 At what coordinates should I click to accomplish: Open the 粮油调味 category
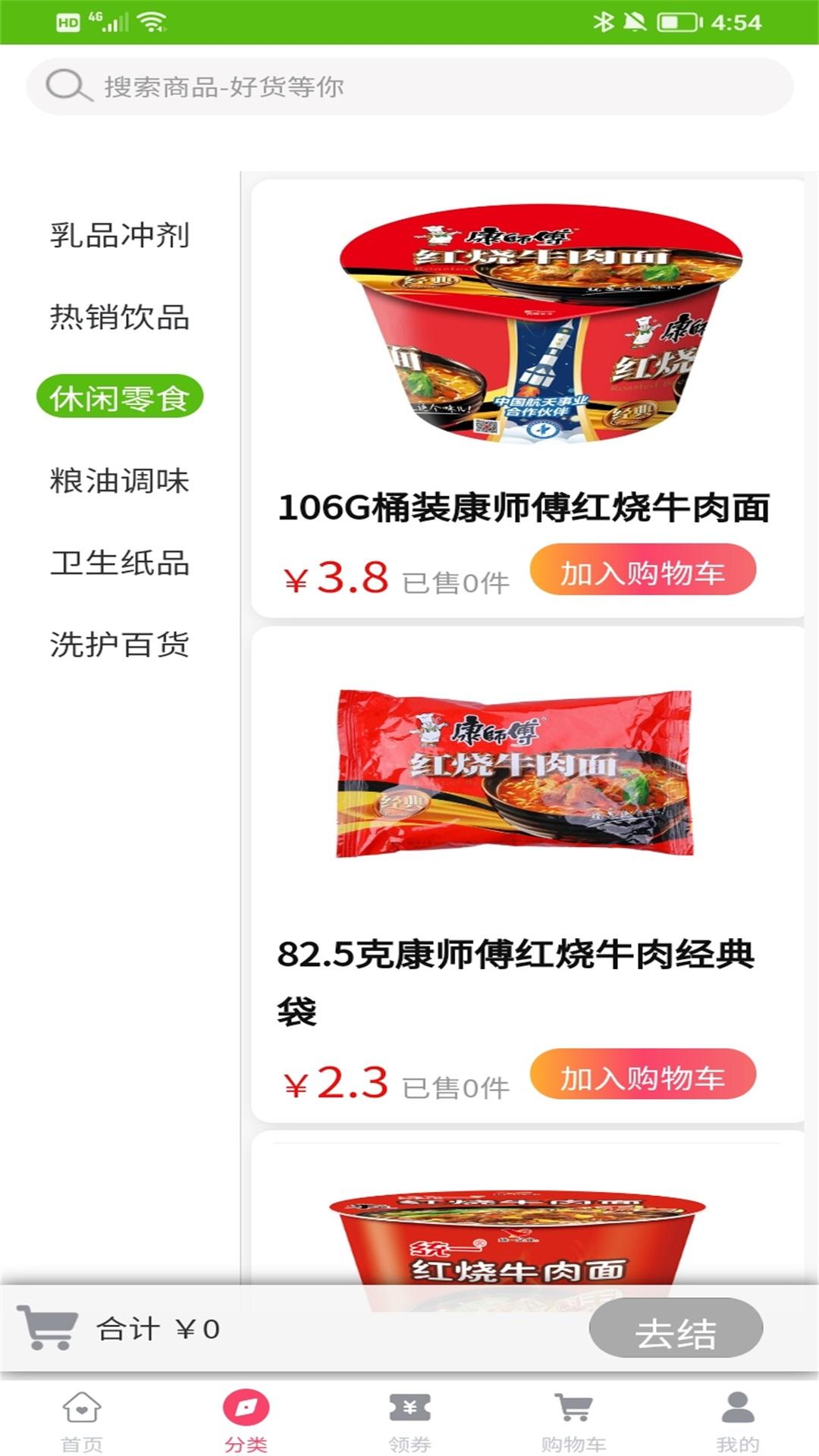120,481
